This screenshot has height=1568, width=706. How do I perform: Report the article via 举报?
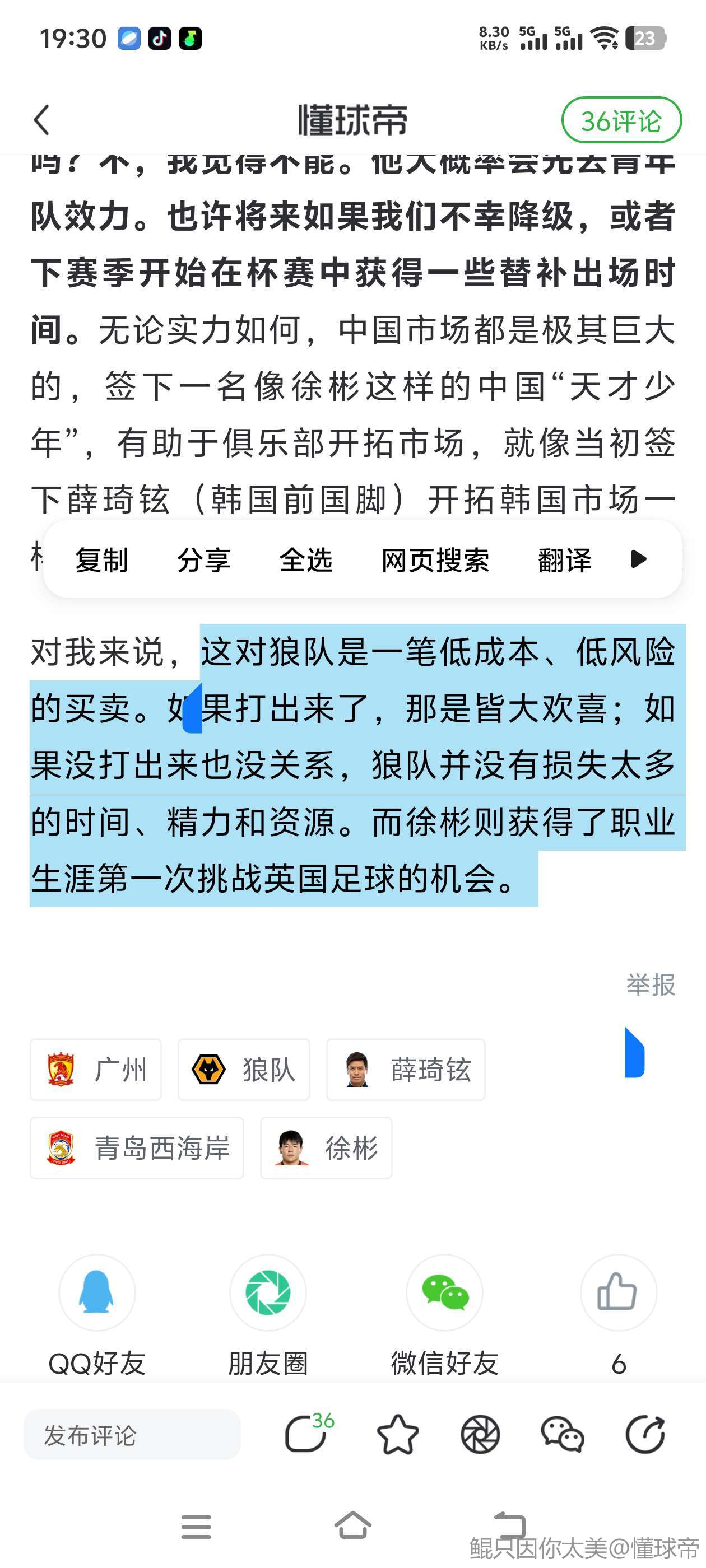651,984
